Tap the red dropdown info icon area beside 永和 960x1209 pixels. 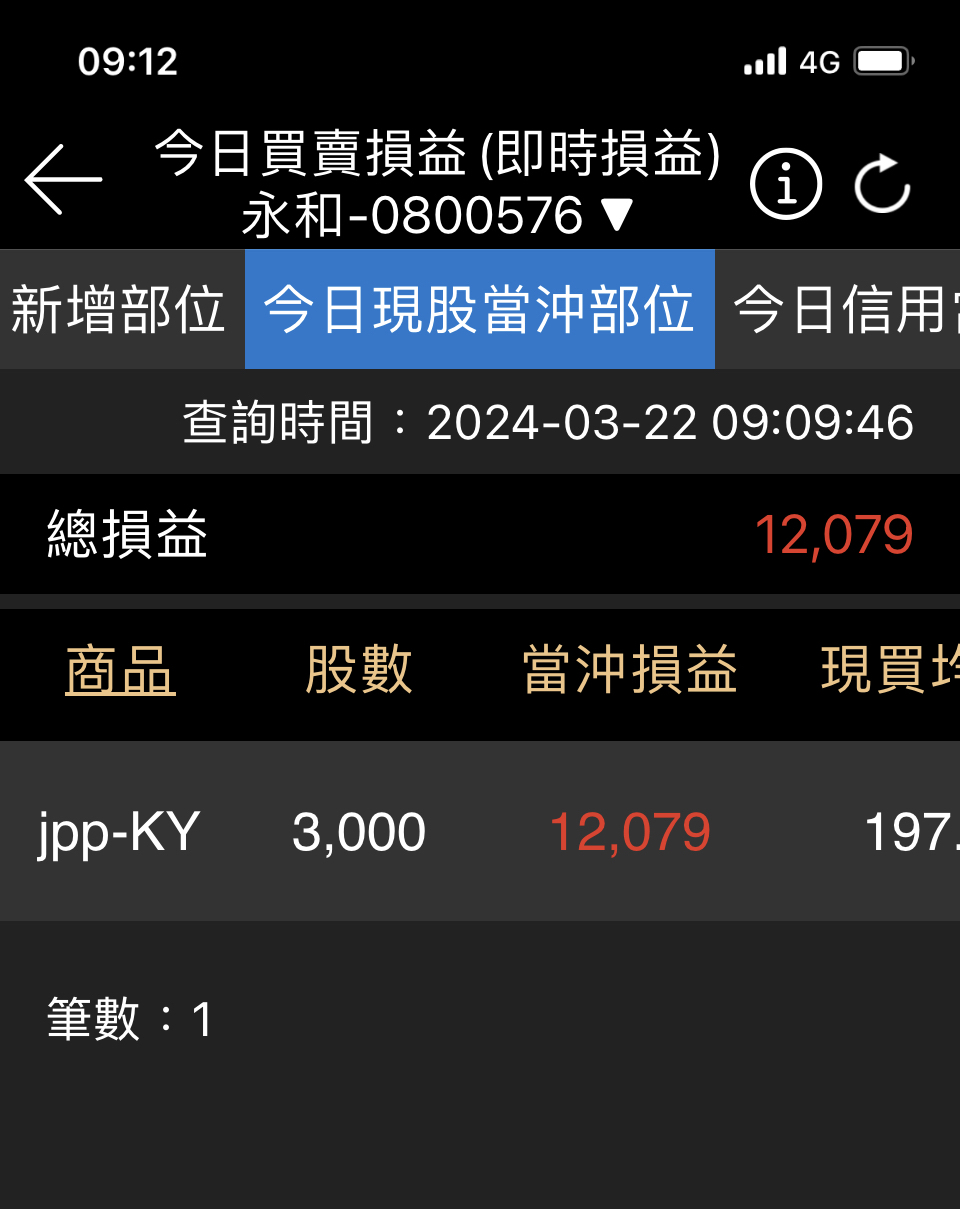(786, 184)
